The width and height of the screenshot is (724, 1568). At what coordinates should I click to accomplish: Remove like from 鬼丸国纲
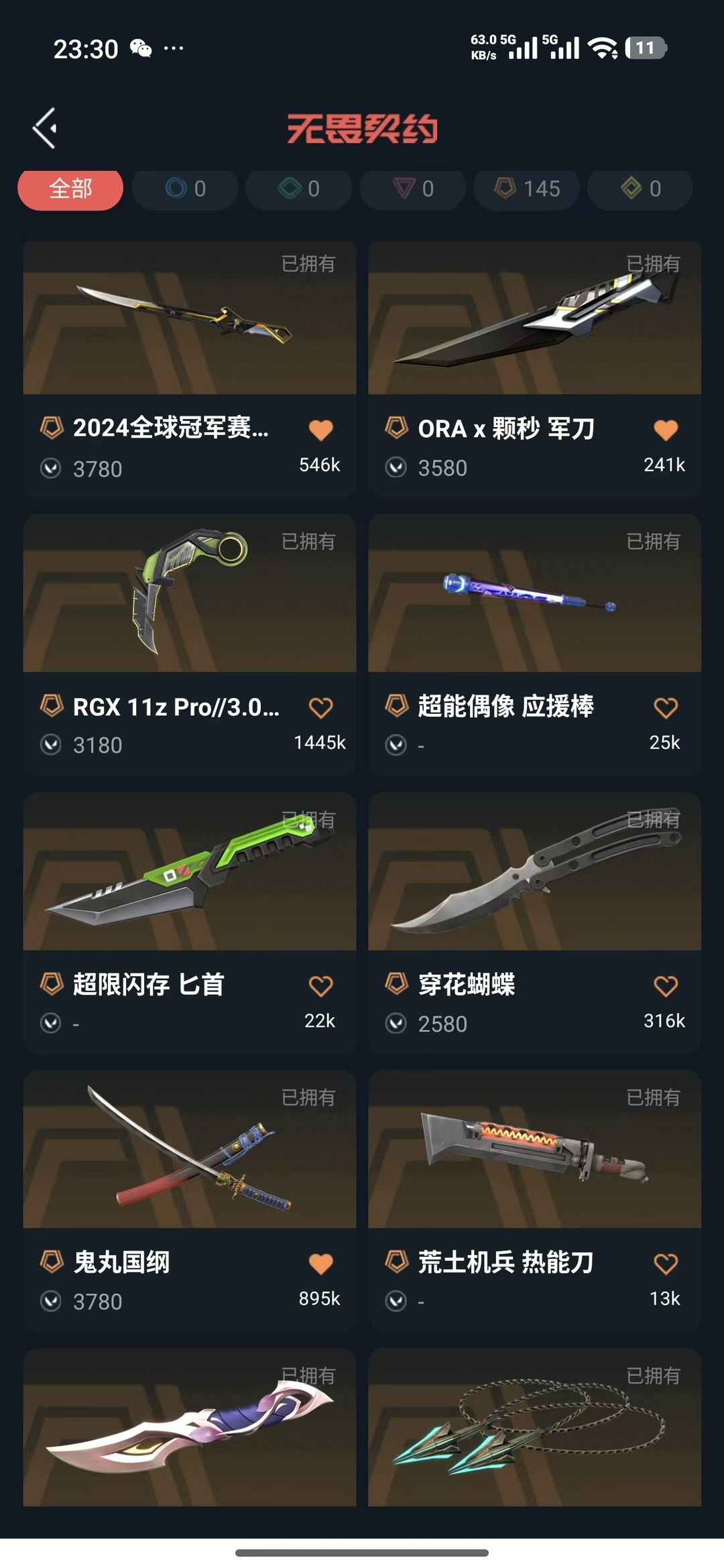pos(320,1264)
